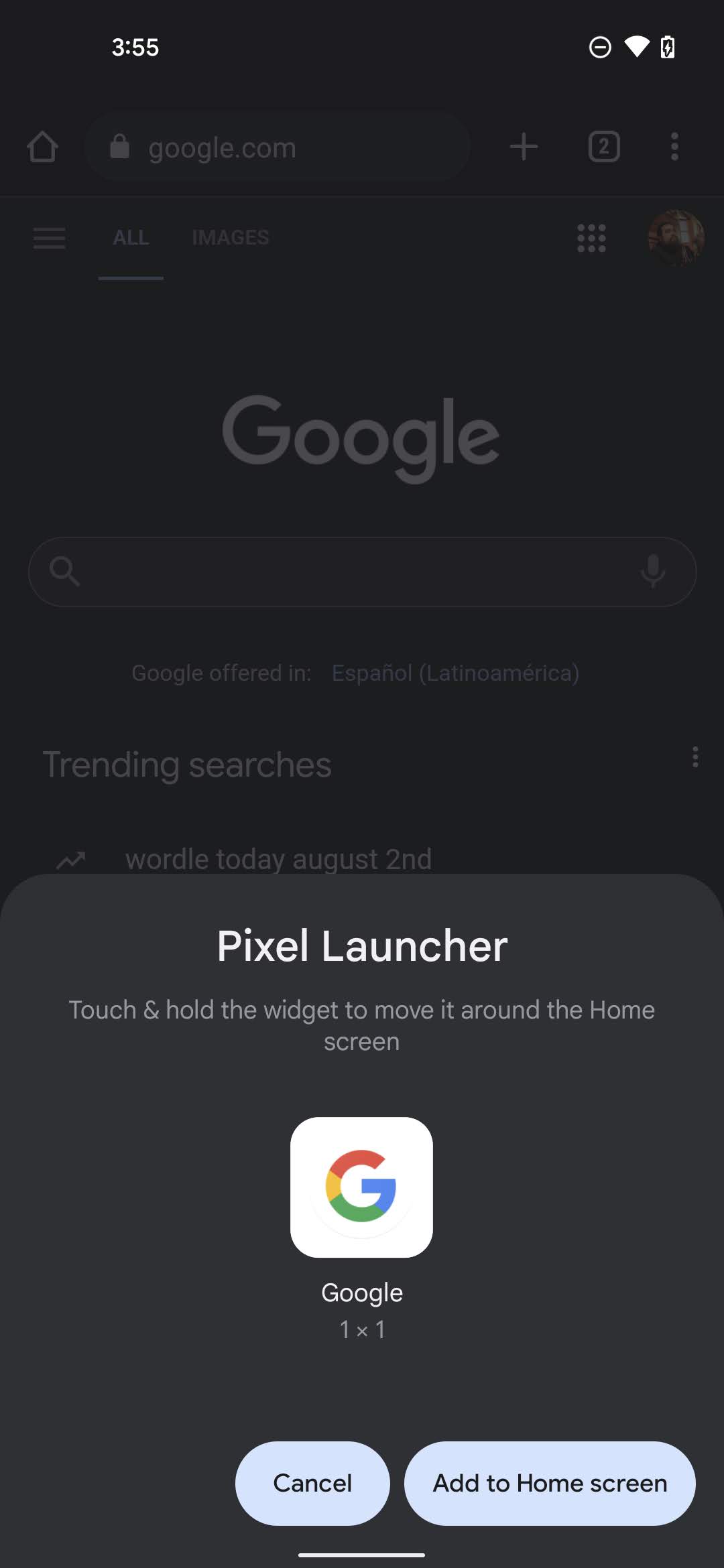Select the Google 1×1 widget preview
The image size is (724, 1568).
coord(361,1187)
